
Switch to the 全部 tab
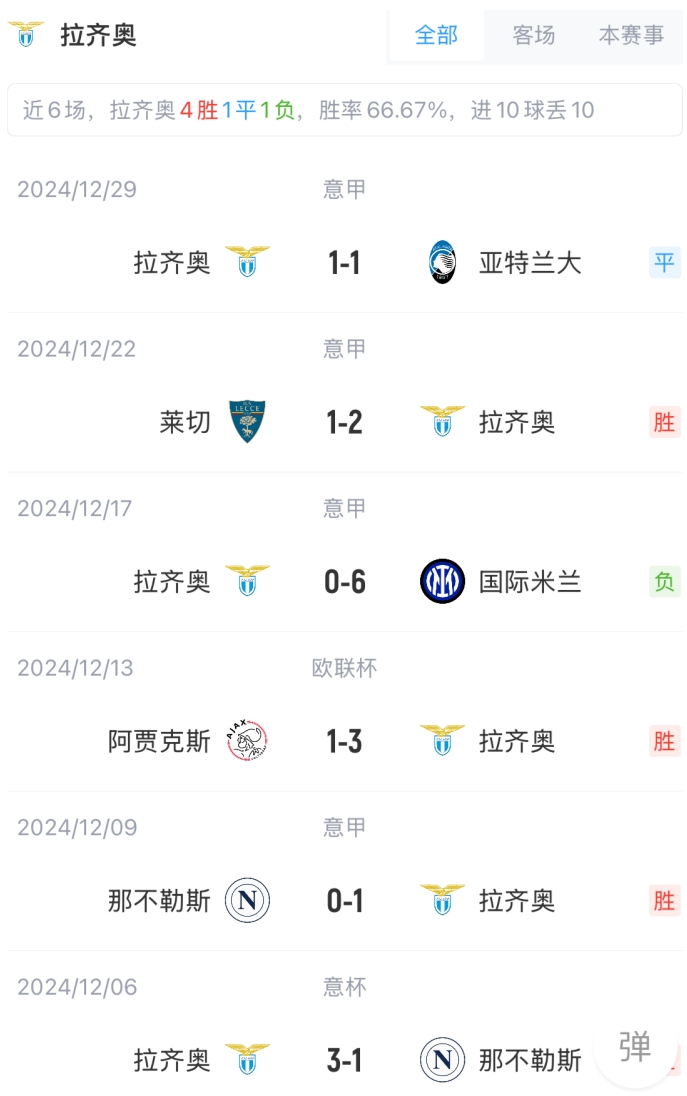pyautogui.click(x=436, y=36)
